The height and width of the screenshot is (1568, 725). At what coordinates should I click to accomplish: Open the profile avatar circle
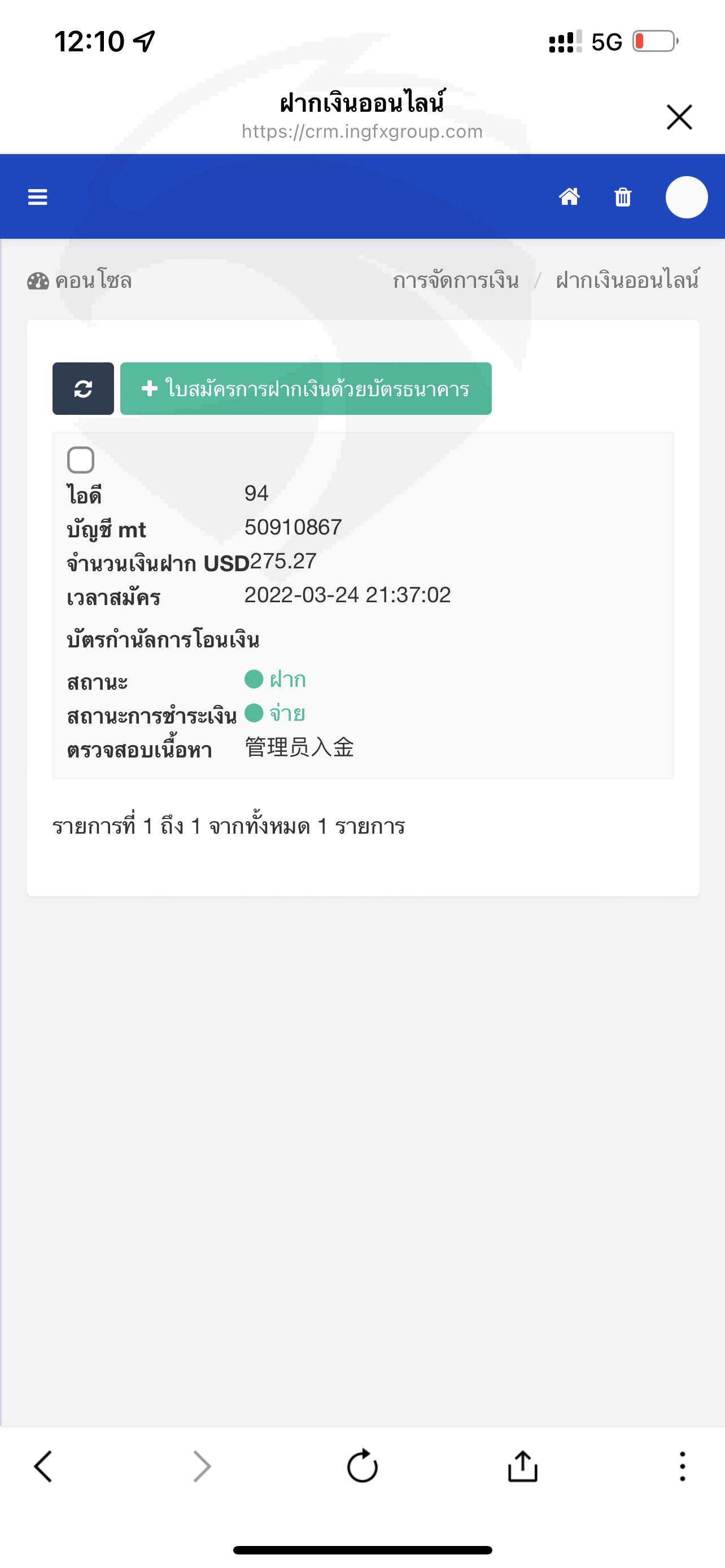(x=687, y=197)
